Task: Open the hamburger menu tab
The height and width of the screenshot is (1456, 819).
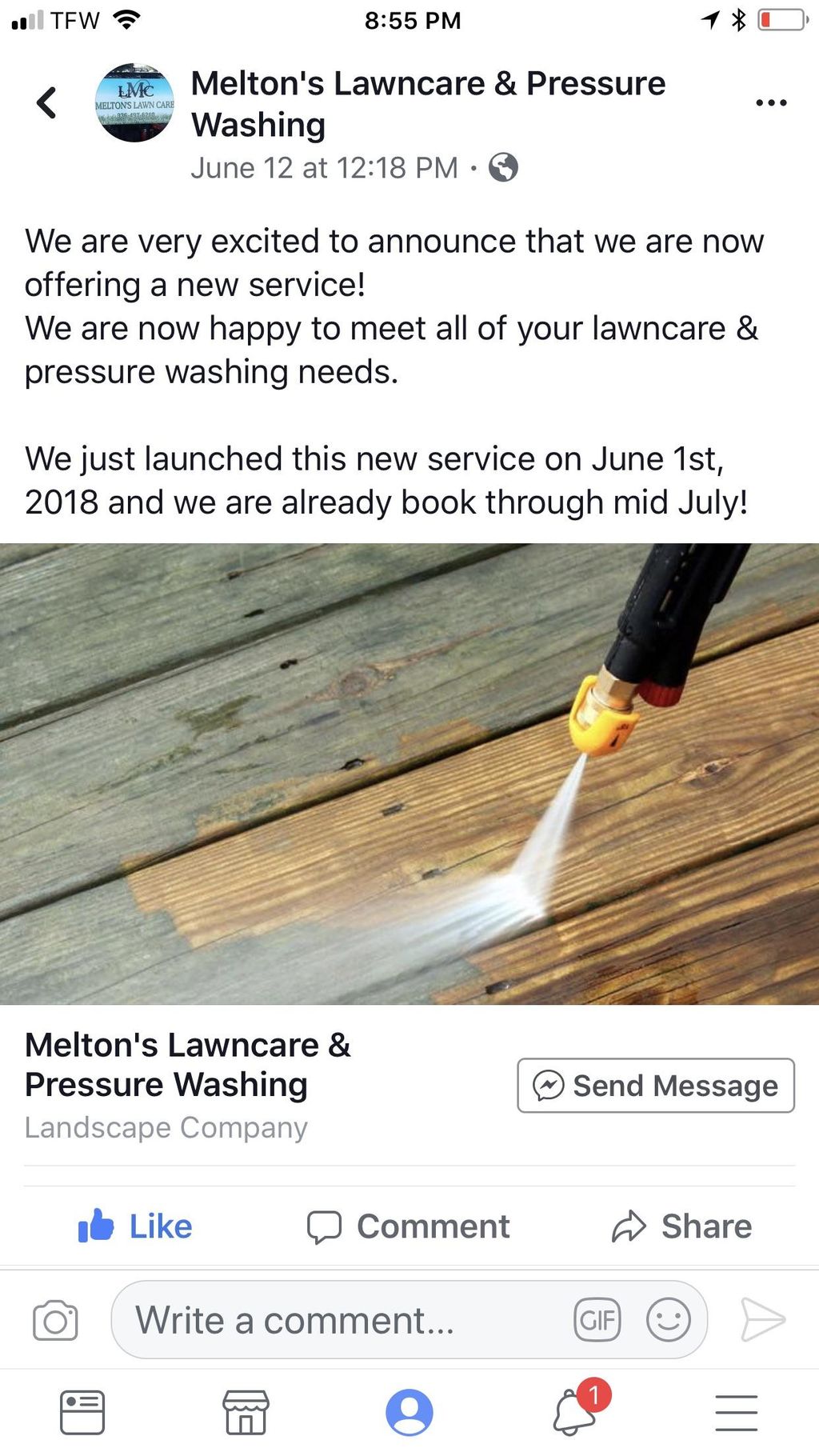Action: point(736,1412)
